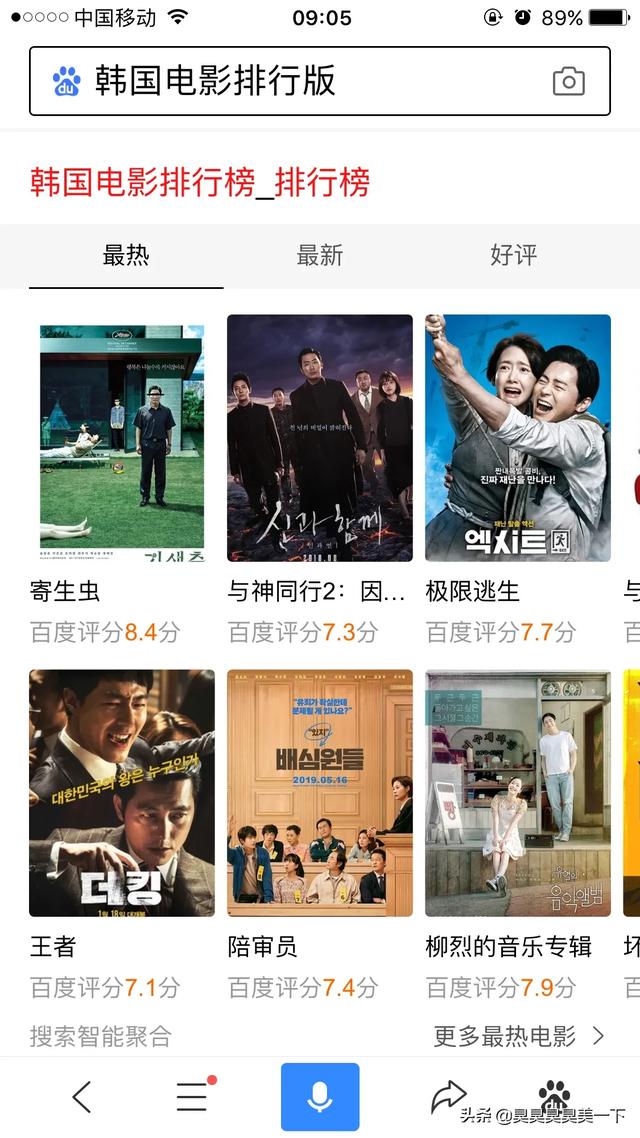640x1138 pixels.
Task: View the movie 陪审员
Action: coord(319,793)
